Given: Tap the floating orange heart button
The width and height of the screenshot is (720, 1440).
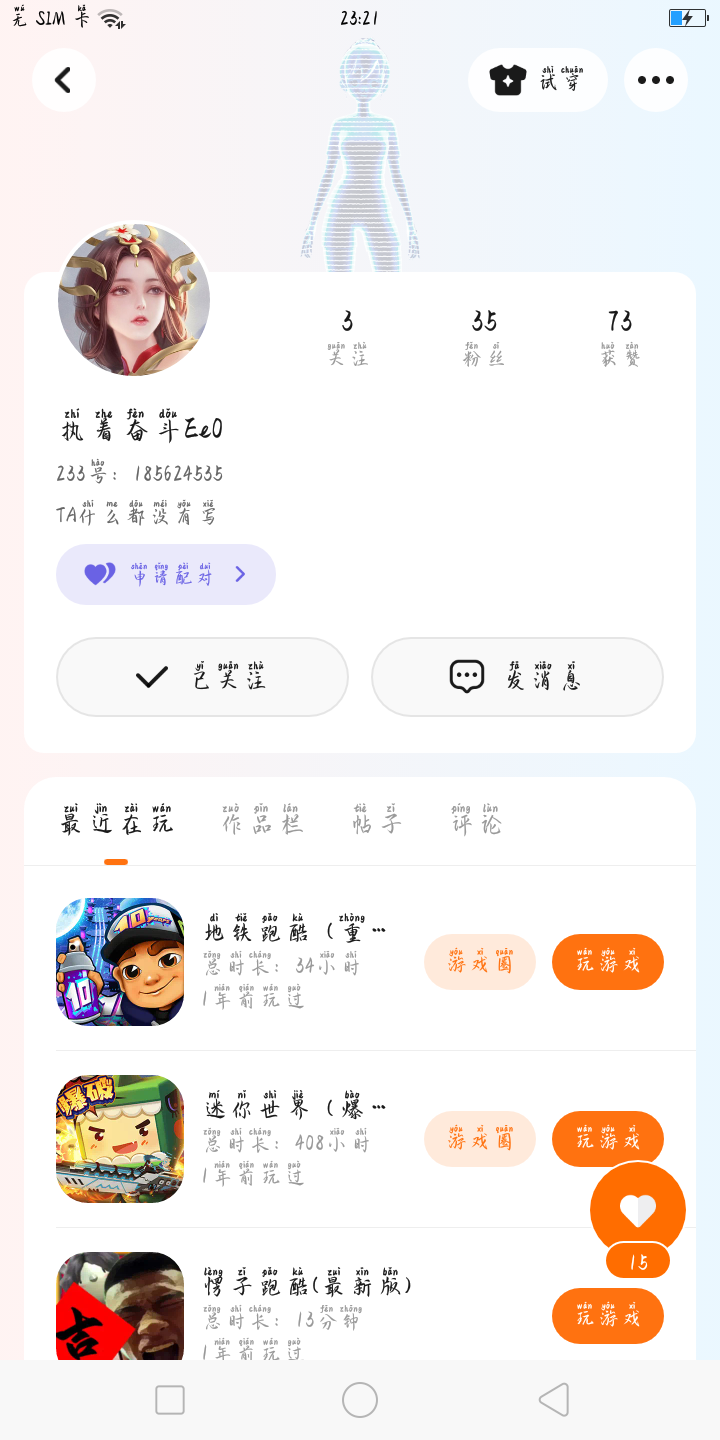Looking at the screenshot, I should [x=638, y=1210].
